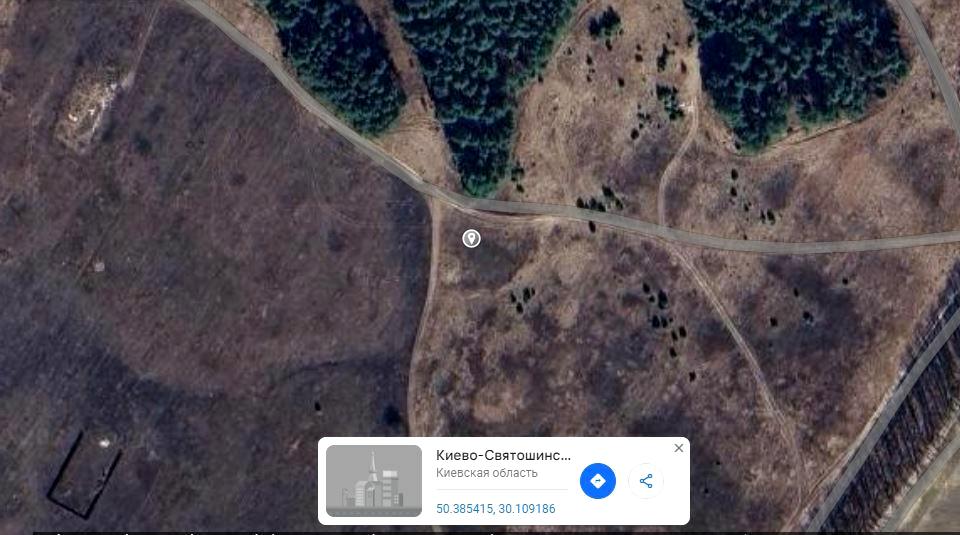Share this location

coord(646,481)
